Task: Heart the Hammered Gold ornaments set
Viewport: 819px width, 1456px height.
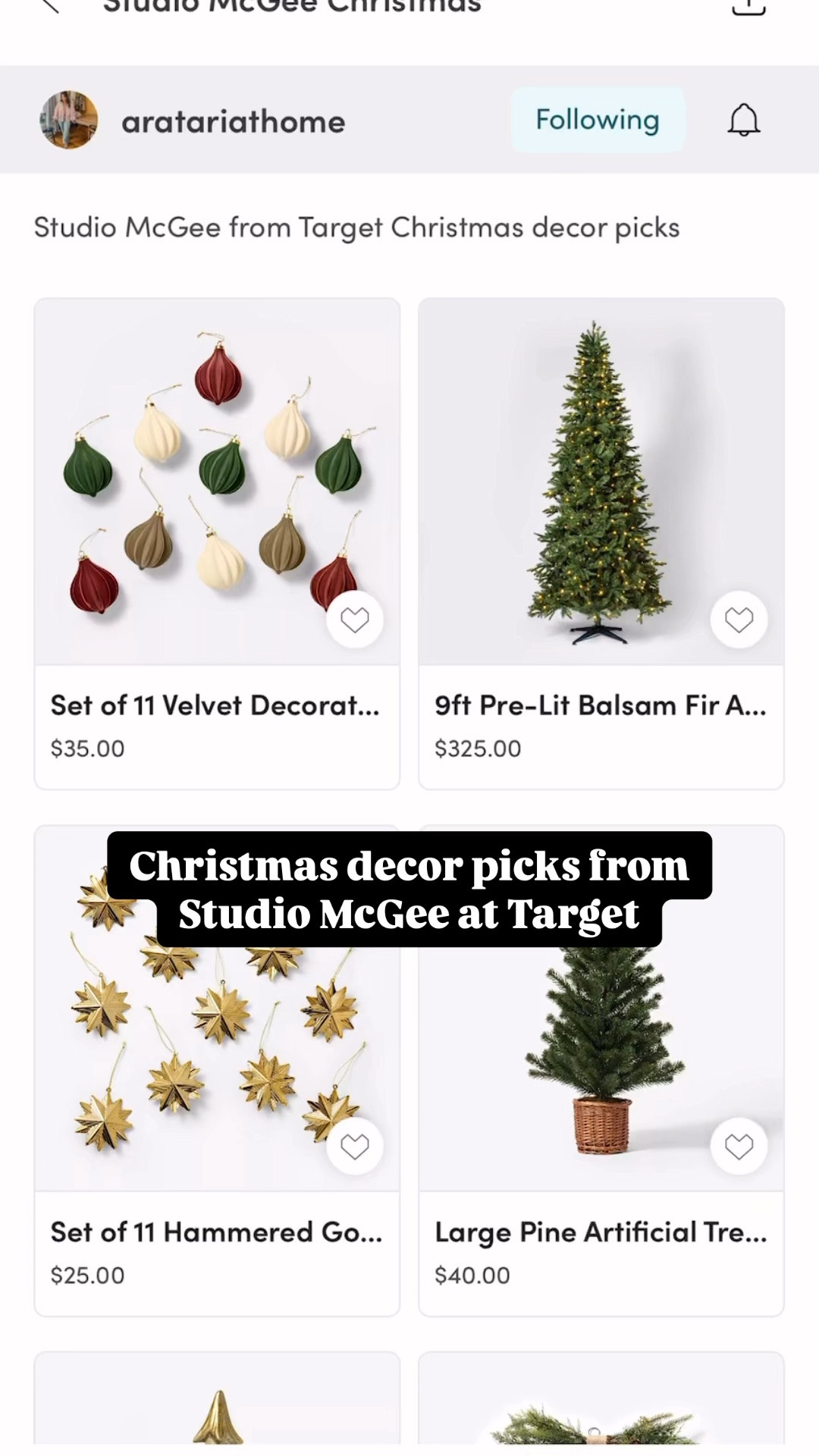Action: [x=355, y=1146]
